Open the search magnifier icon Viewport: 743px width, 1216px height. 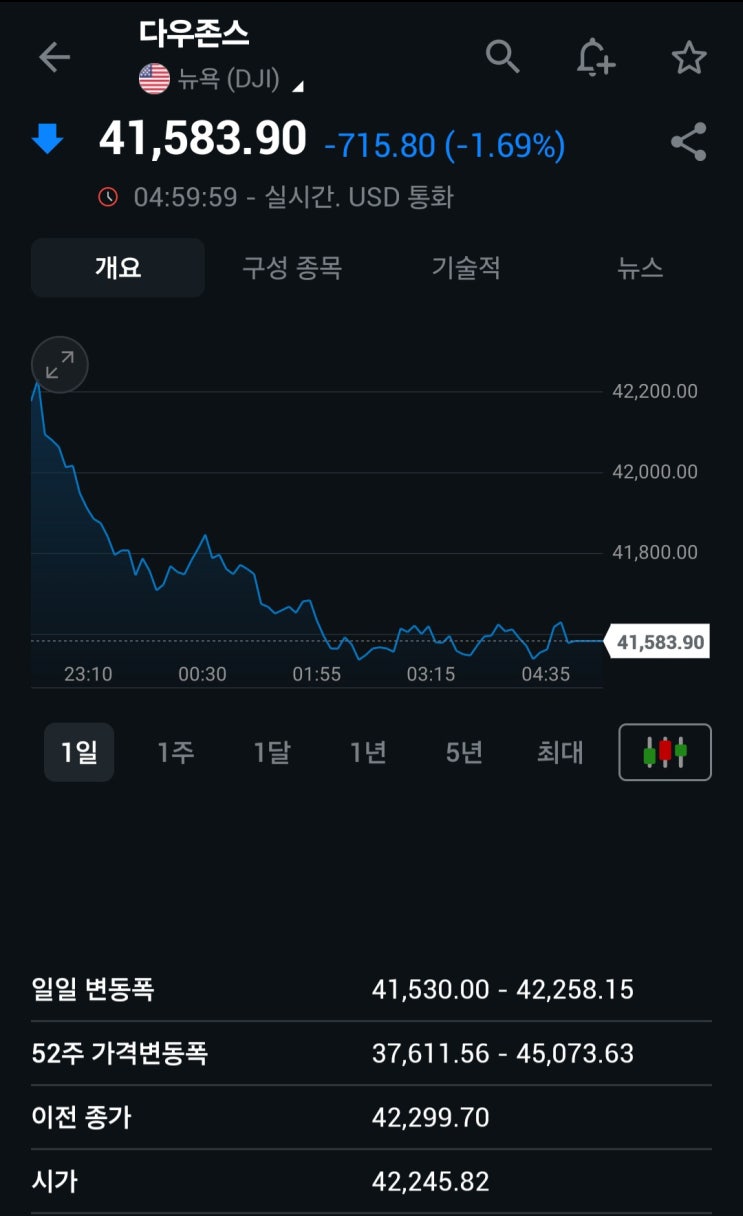502,57
